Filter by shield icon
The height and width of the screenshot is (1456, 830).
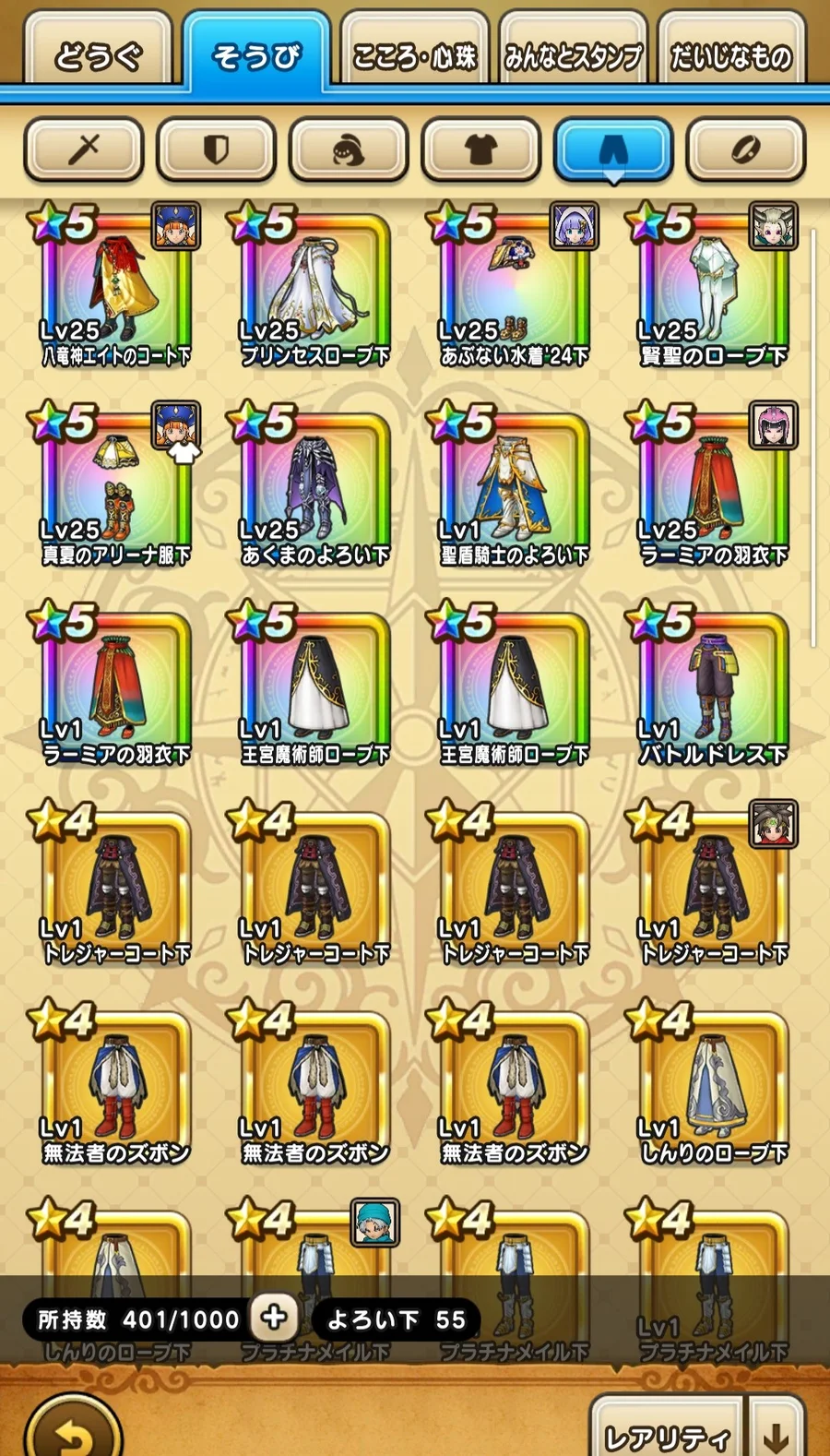tap(217, 149)
